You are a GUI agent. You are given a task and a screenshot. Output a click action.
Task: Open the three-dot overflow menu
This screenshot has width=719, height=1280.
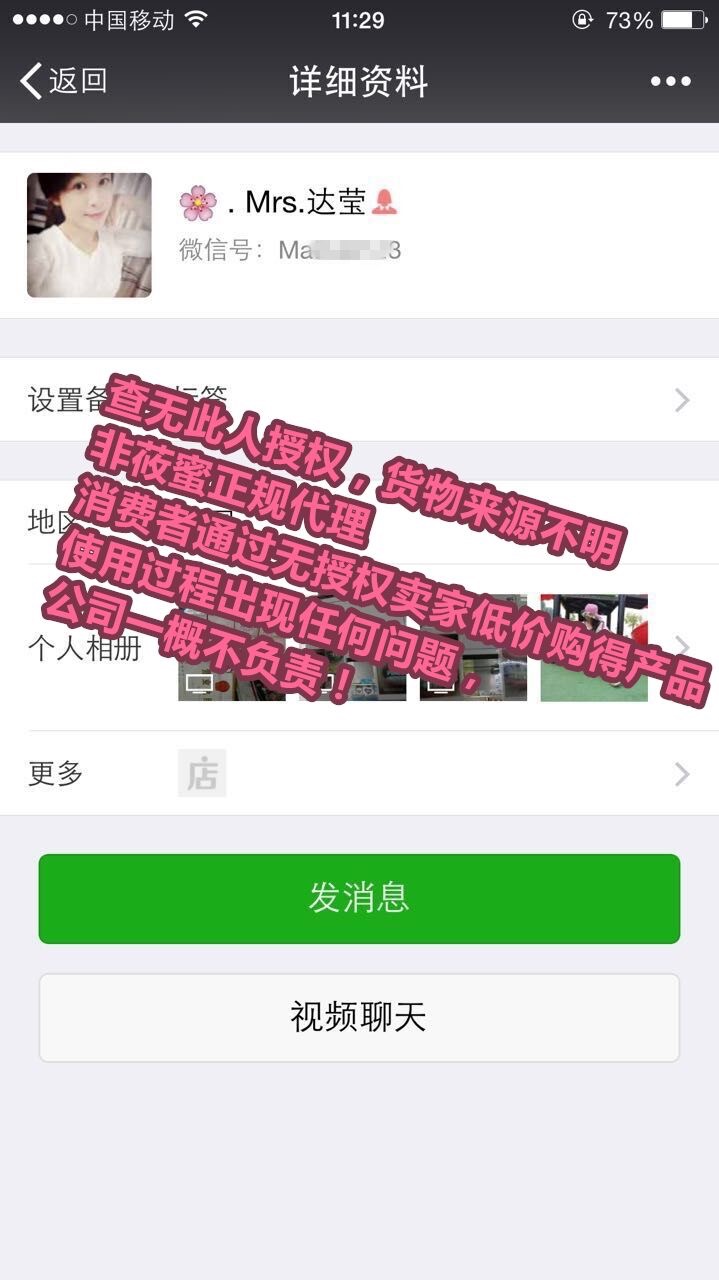click(670, 82)
